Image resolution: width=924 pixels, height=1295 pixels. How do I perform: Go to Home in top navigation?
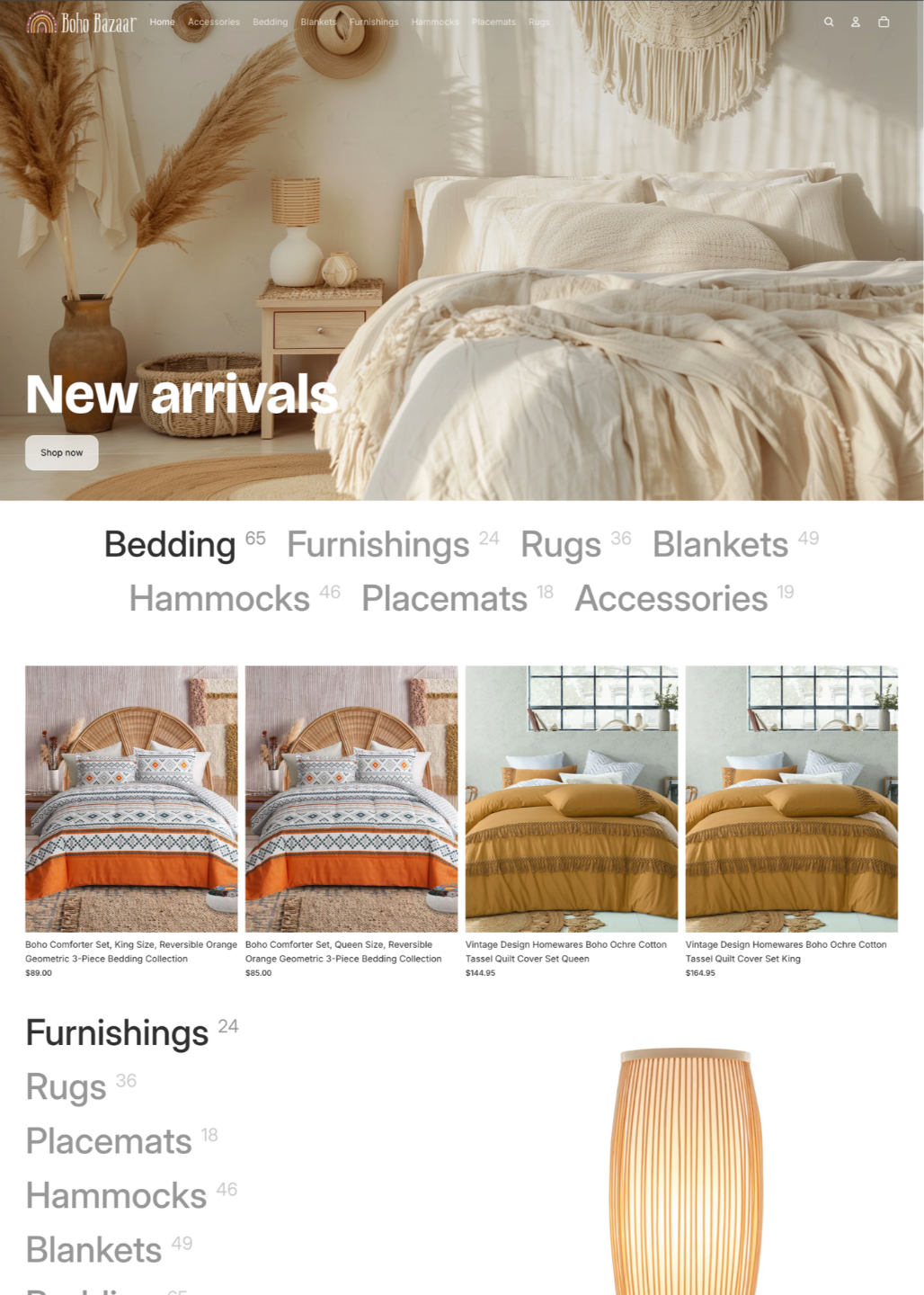point(162,22)
